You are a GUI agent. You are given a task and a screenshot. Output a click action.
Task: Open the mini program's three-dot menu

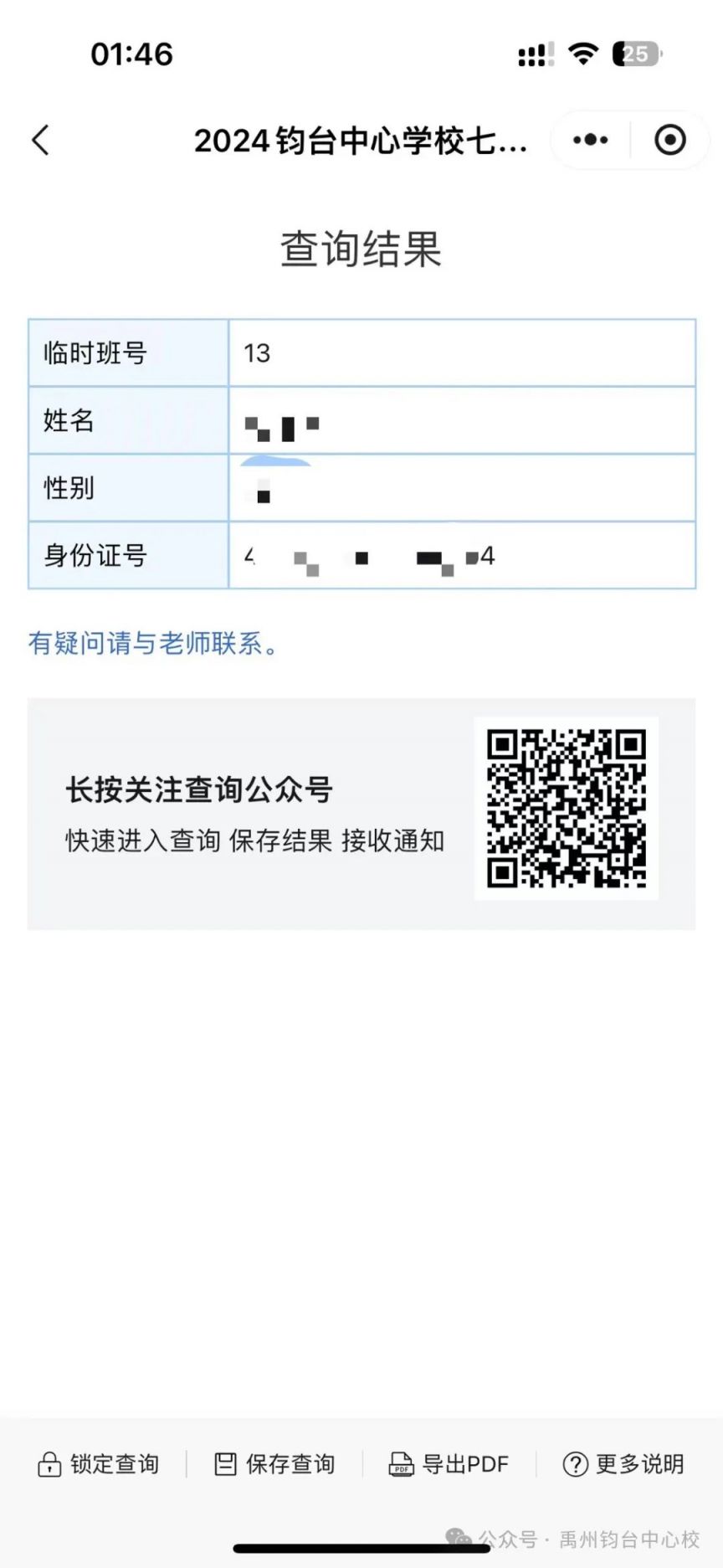(x=590, y=140)
